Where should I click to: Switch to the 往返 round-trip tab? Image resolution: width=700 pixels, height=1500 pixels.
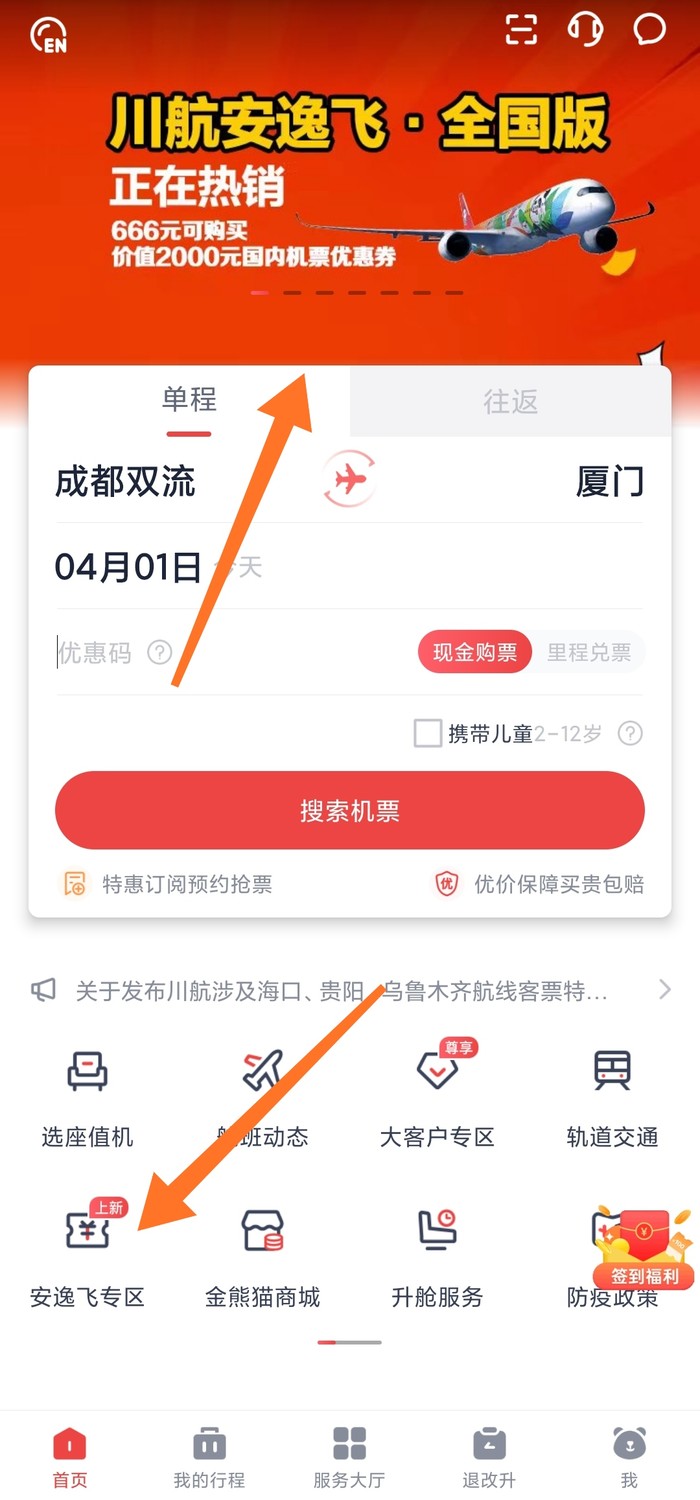coord(510,401)
